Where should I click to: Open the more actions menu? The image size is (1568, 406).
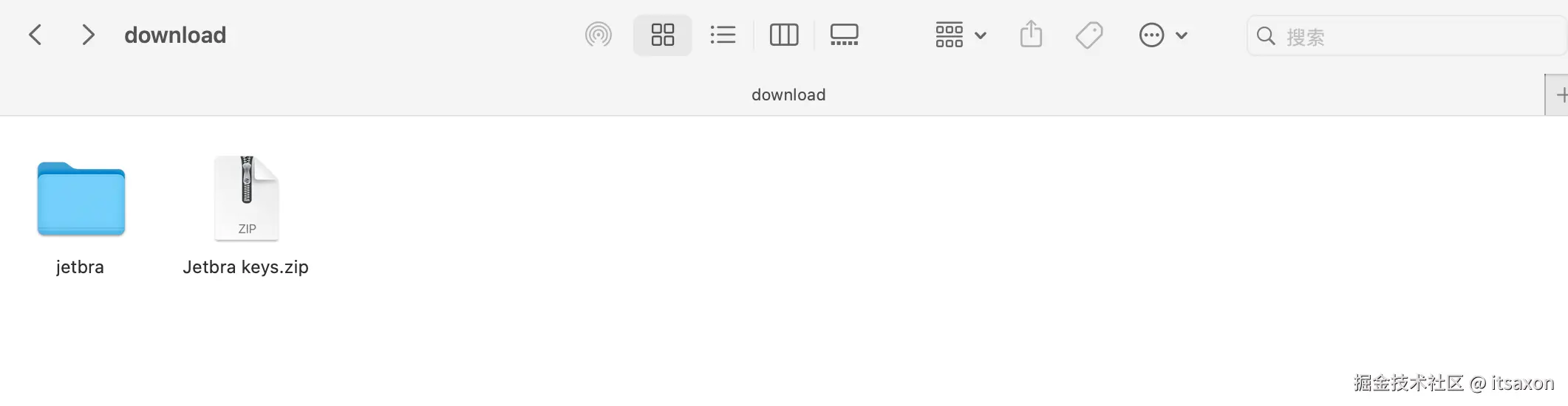pyautogui.click(x=1162, y=35)
